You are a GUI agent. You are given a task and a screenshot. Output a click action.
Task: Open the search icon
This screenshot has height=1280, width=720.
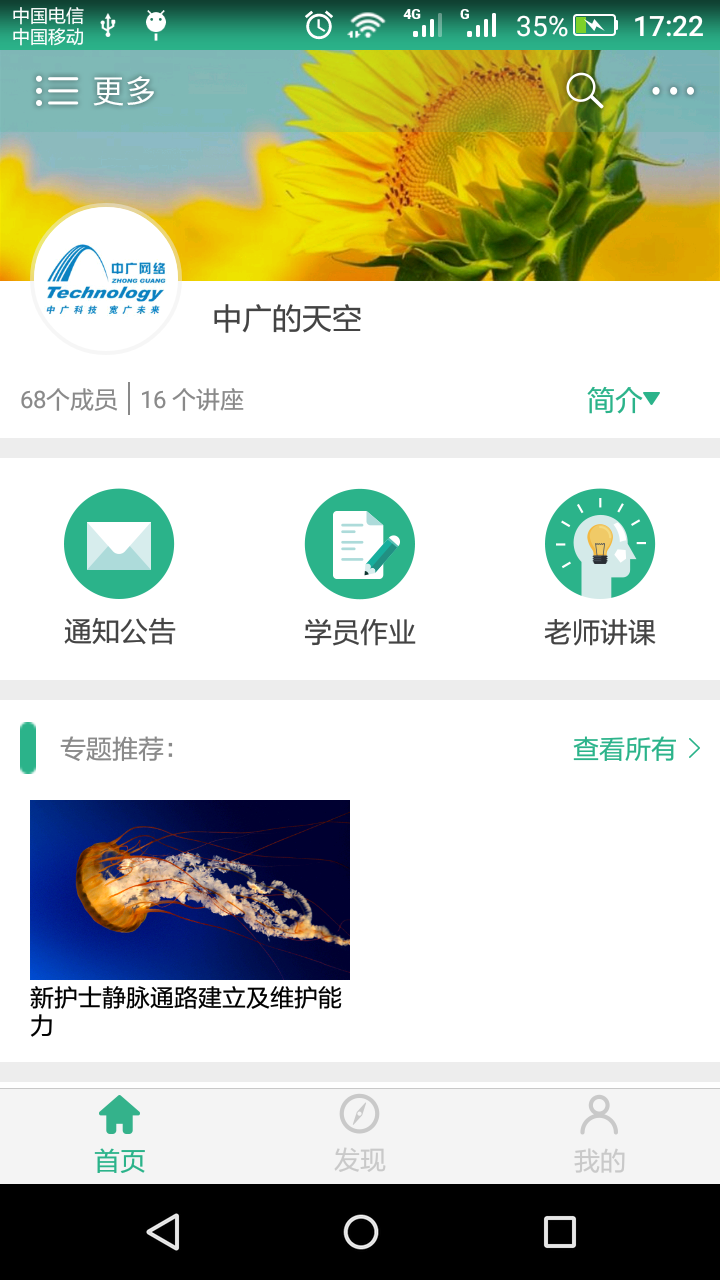click(584, 91)
